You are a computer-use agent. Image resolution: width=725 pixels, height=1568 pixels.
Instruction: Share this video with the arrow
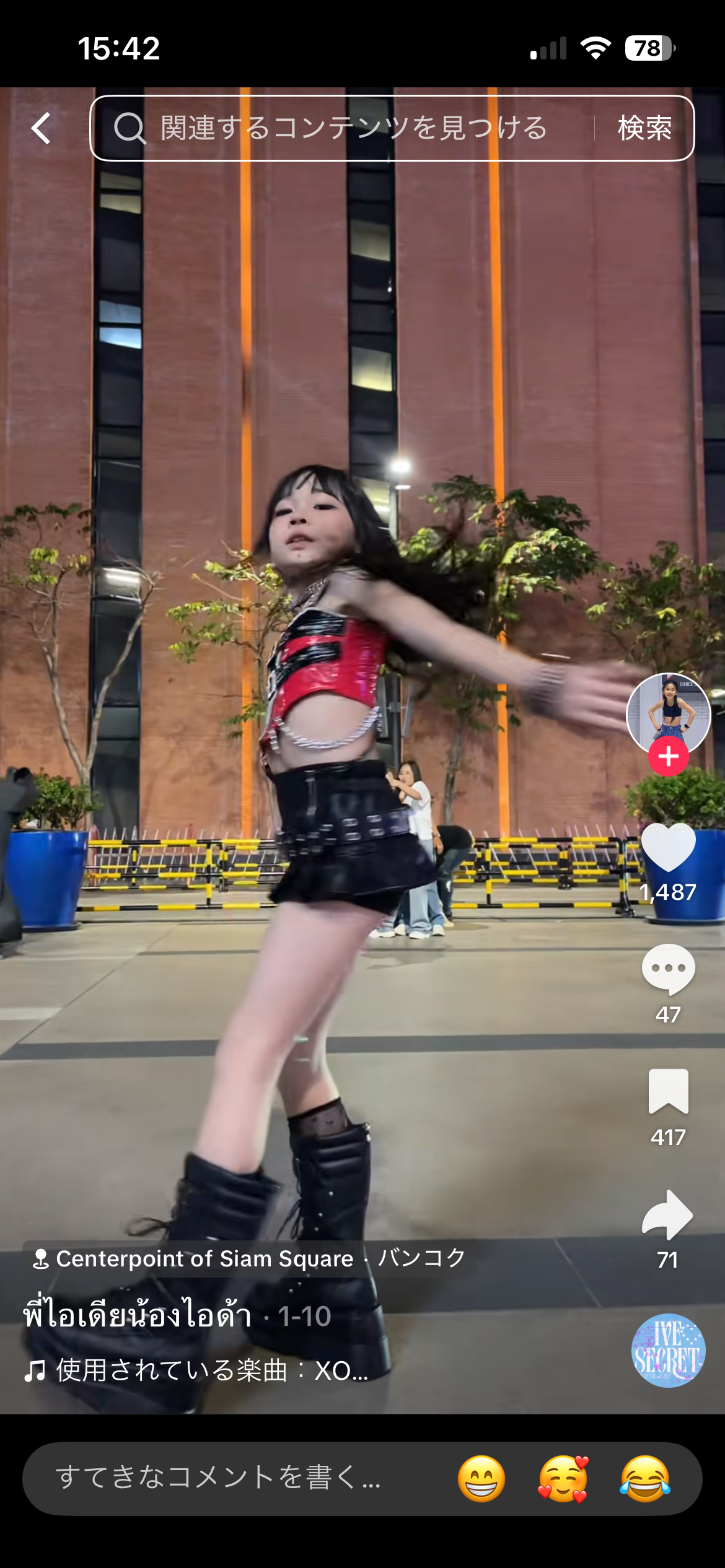tap(668, 1215)
